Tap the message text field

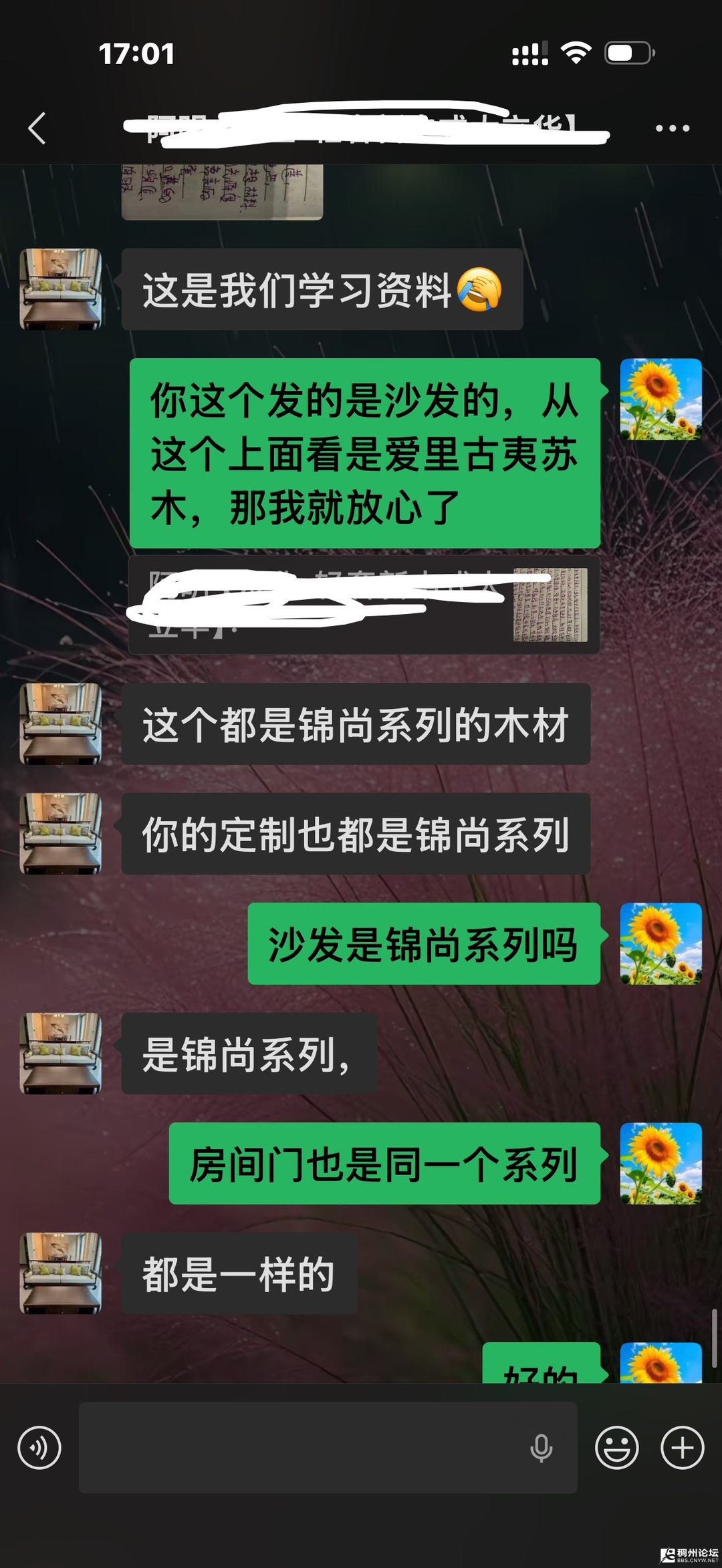(x=301, y=1448)
